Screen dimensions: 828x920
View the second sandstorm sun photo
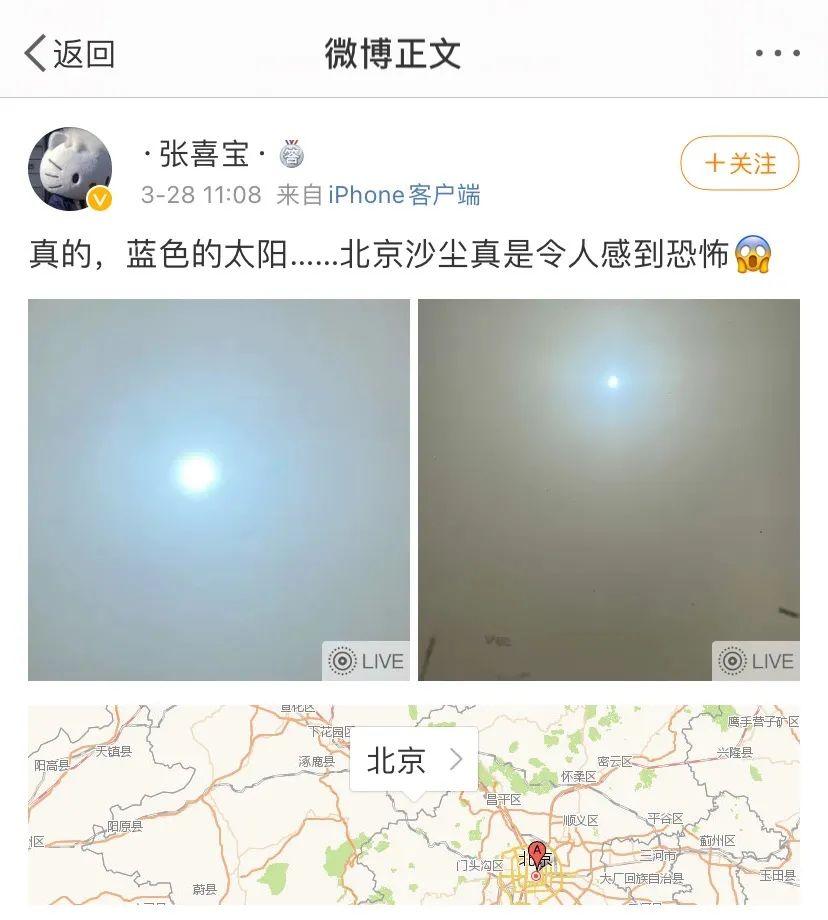coord(608,490)
